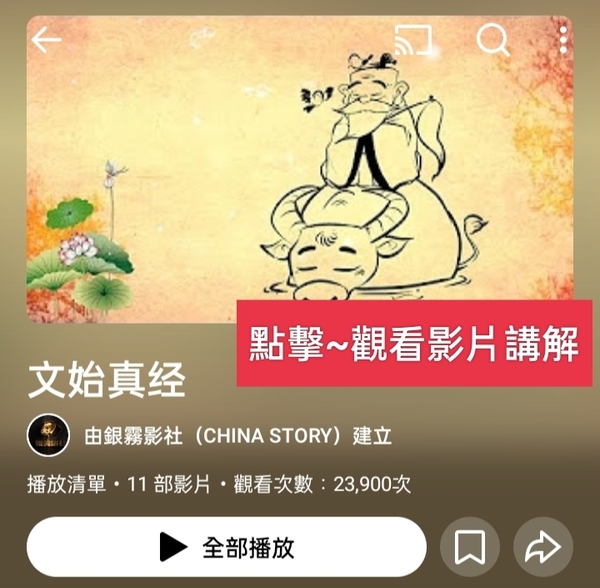Tap 全部播放 to play all videos
This screenshot has width=600, height=588.
point(226,546)
